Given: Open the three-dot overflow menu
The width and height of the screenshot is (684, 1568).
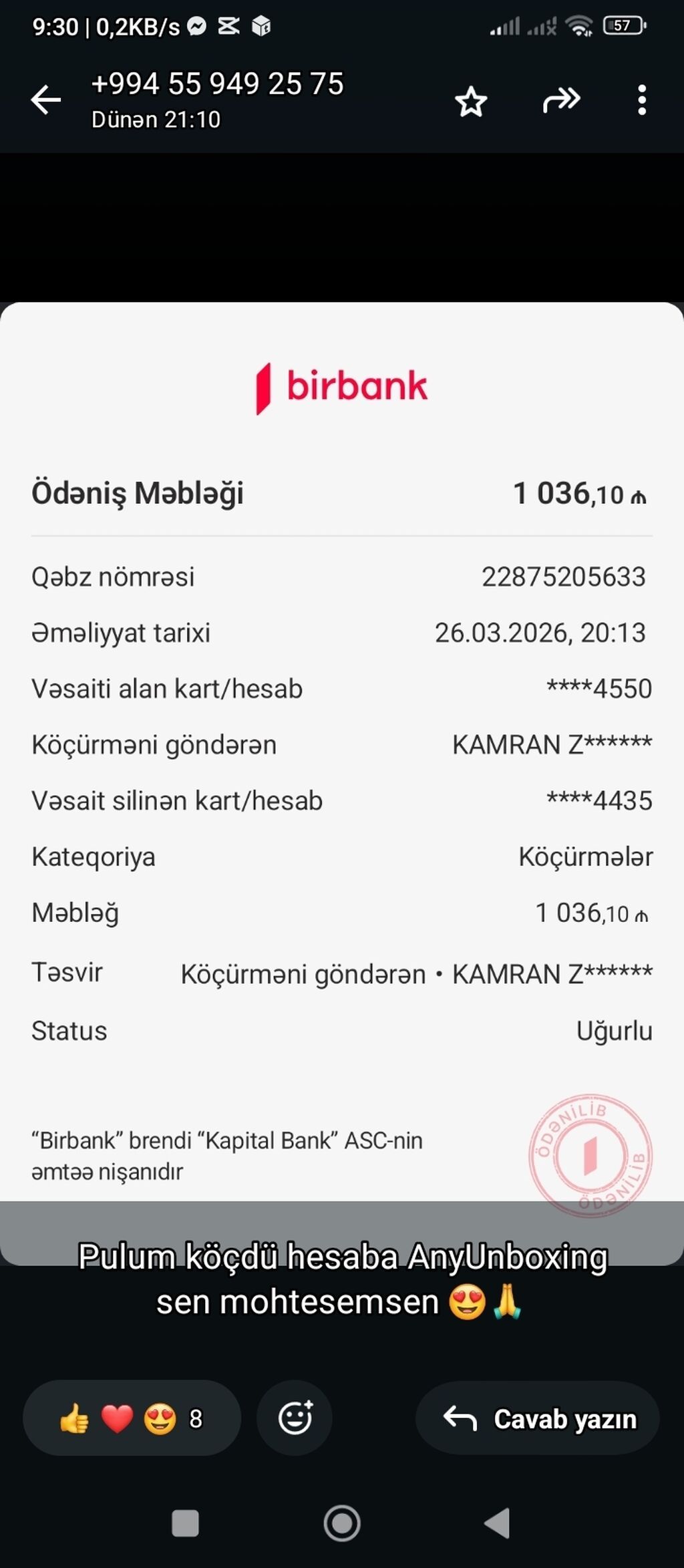Looking at the screenshot, I should tap(643, 100).
